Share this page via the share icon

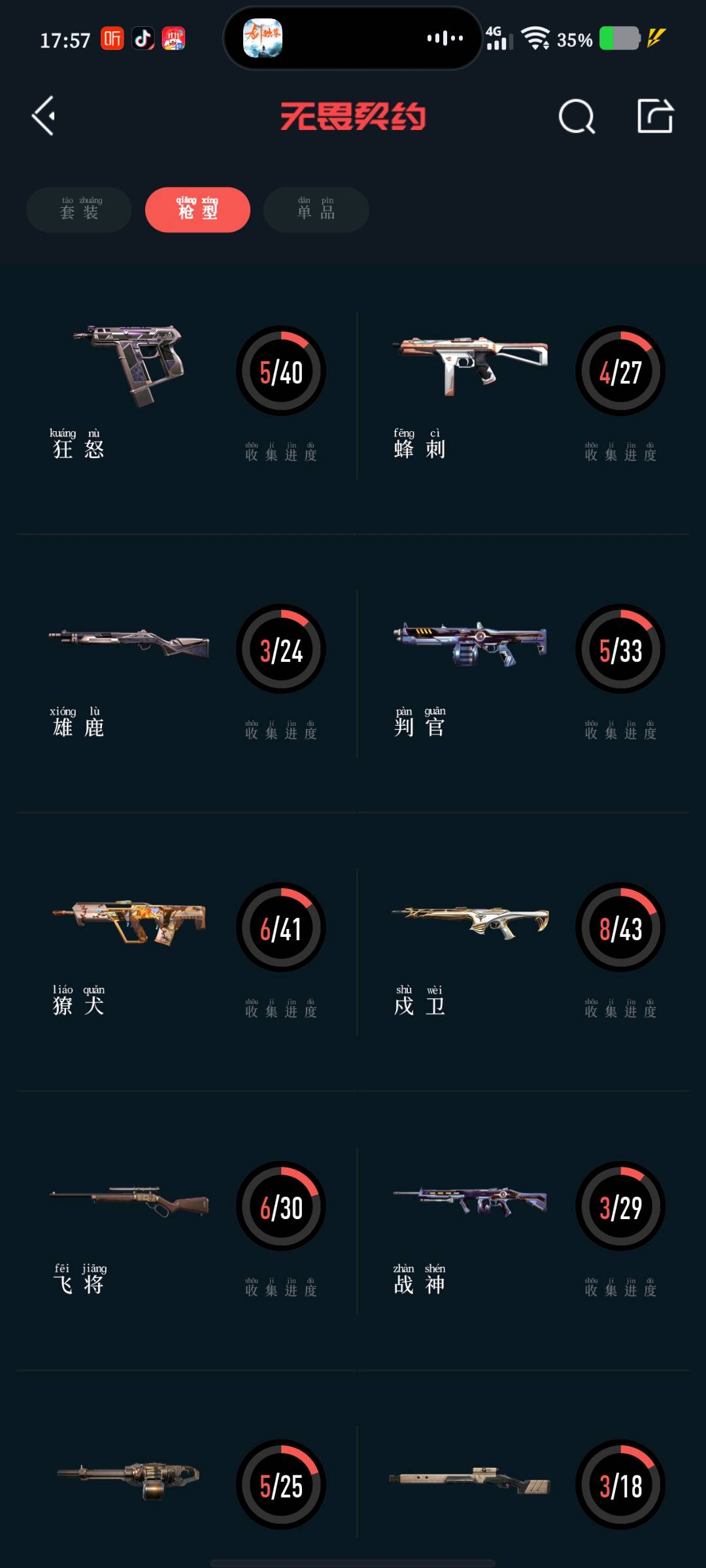[x=655, y=116]
